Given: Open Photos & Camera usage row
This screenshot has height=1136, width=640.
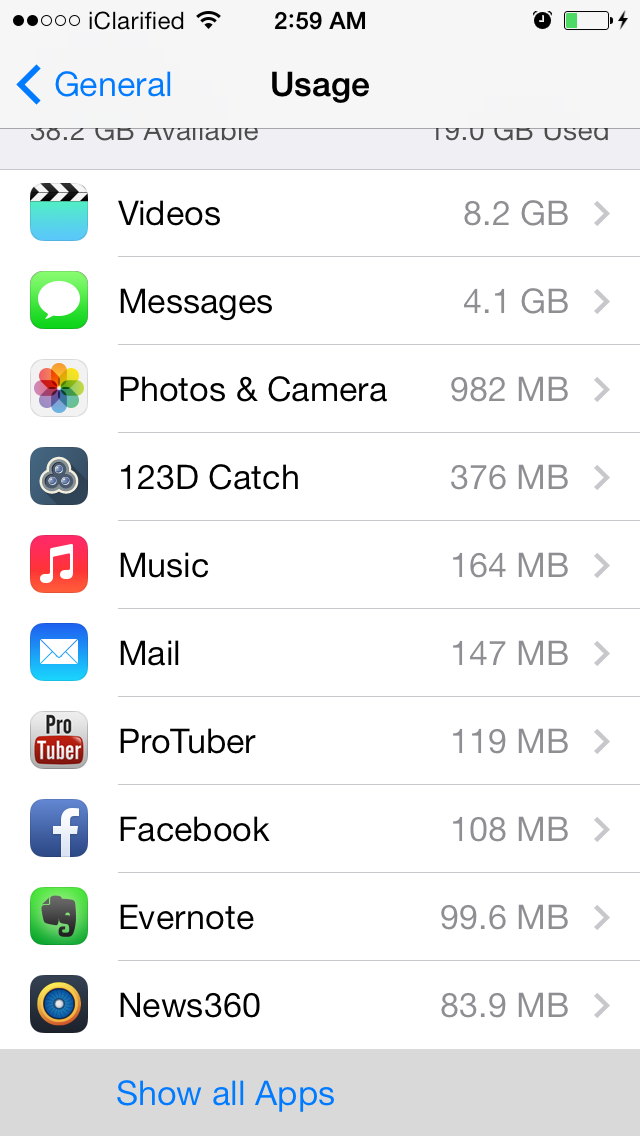Looking at the screenshot, I should click(320, 389).
